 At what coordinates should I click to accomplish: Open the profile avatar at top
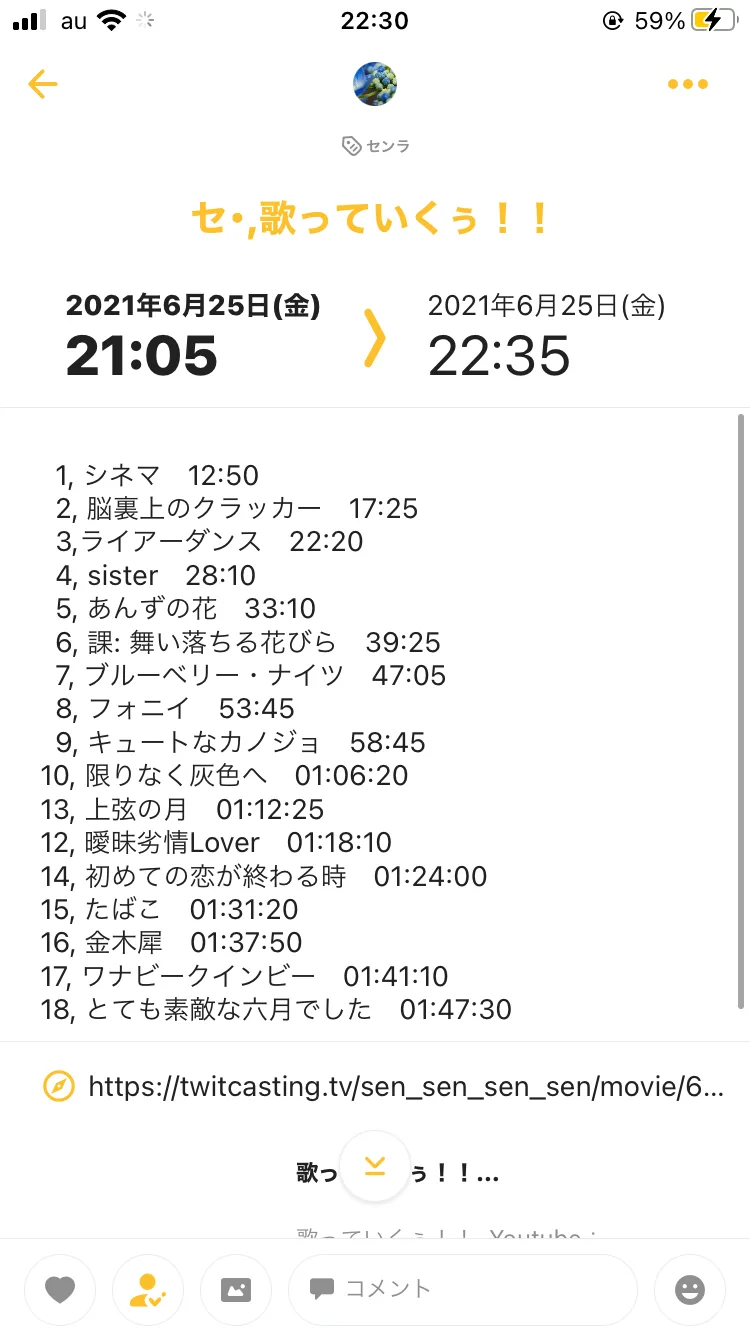click(x=375, y=84)
